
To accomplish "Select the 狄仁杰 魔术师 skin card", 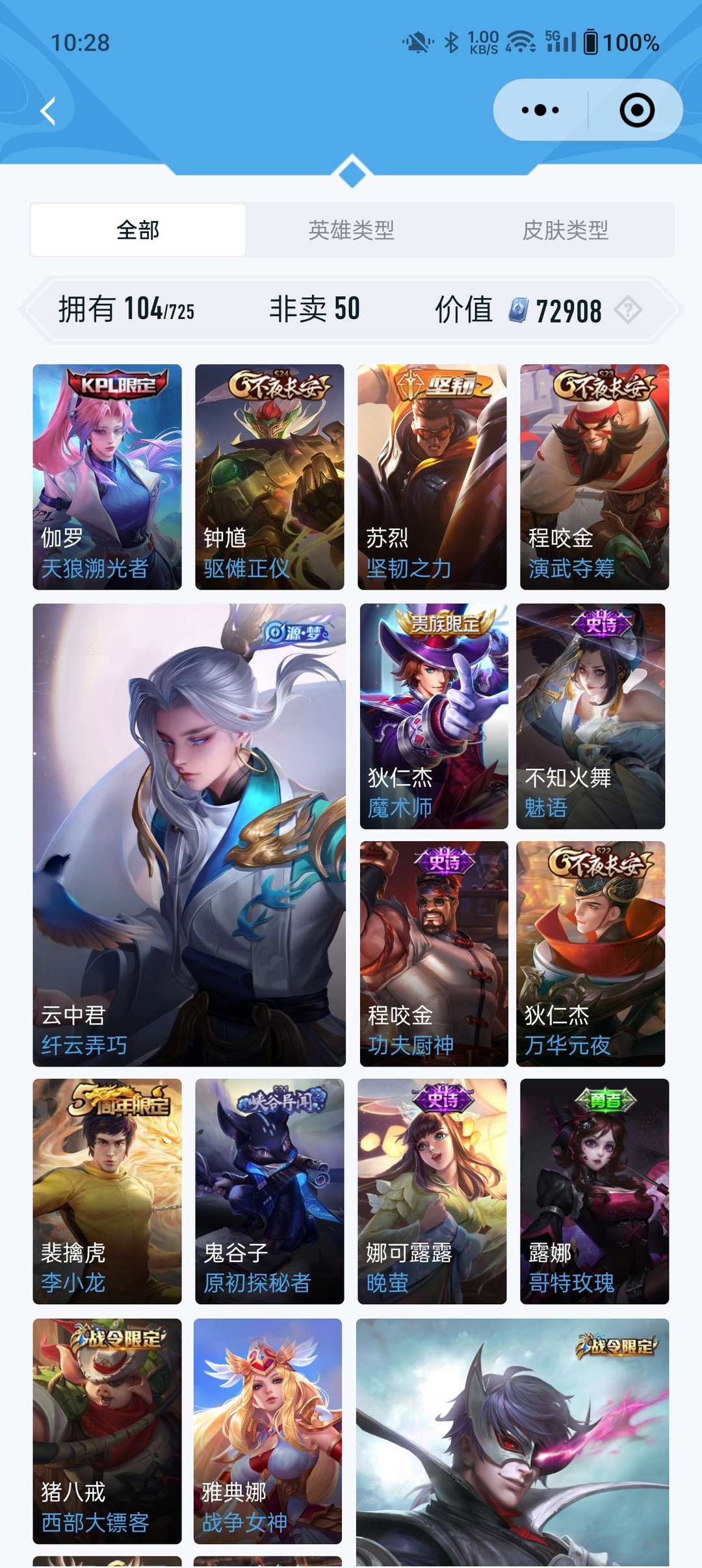I will point(434,716).
